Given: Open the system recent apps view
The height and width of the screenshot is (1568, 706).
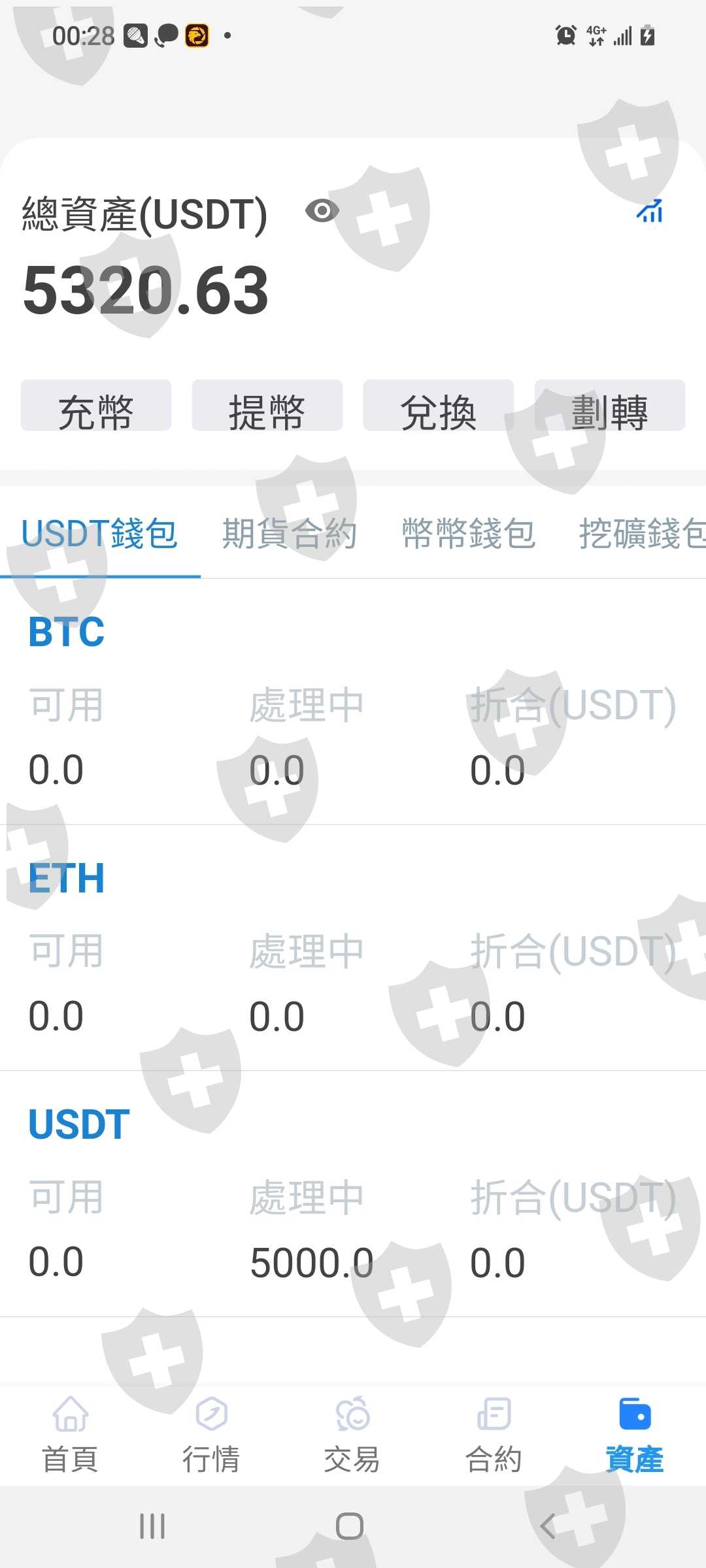Looking at the screenshot, I should click(152, 1527).
